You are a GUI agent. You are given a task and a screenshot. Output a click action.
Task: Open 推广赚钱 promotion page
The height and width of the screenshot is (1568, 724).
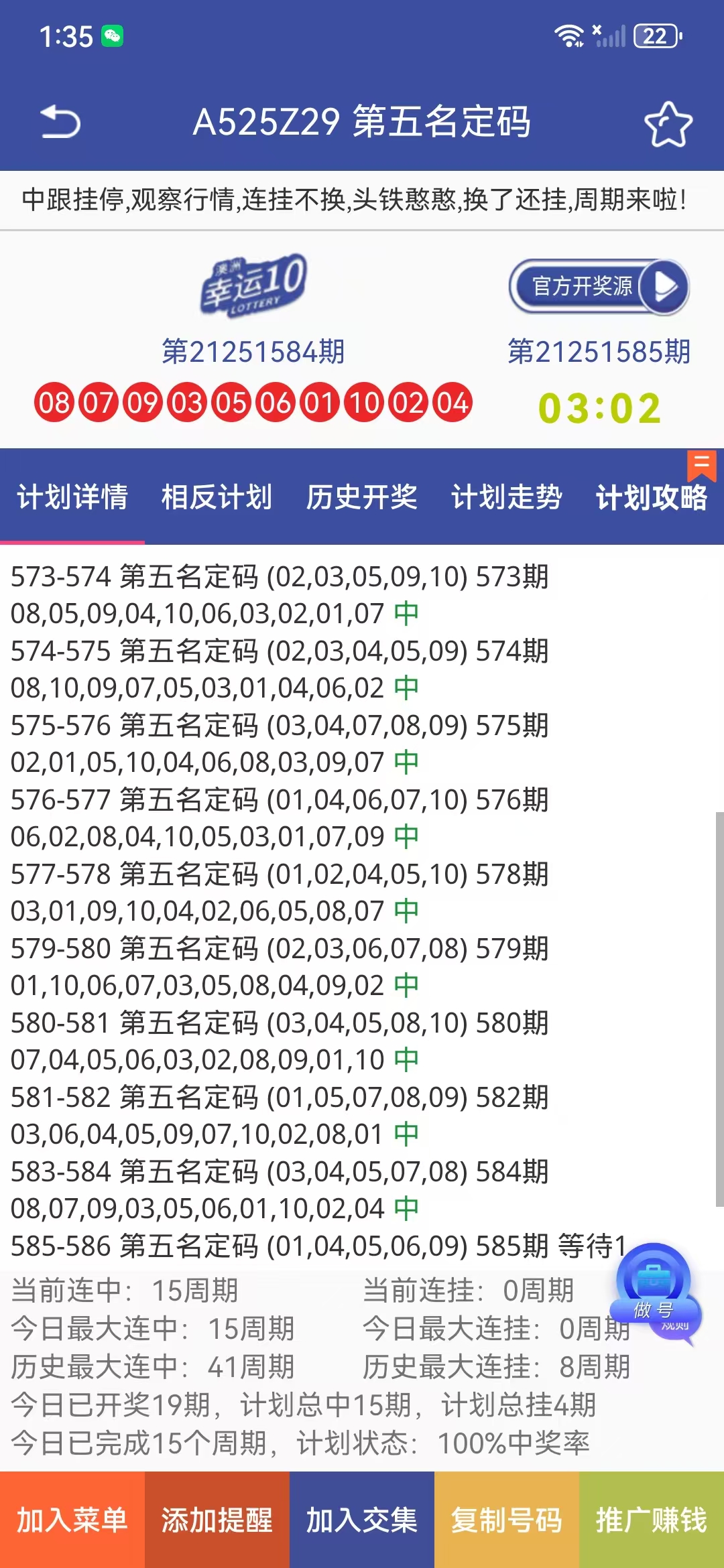point(651,1520)
